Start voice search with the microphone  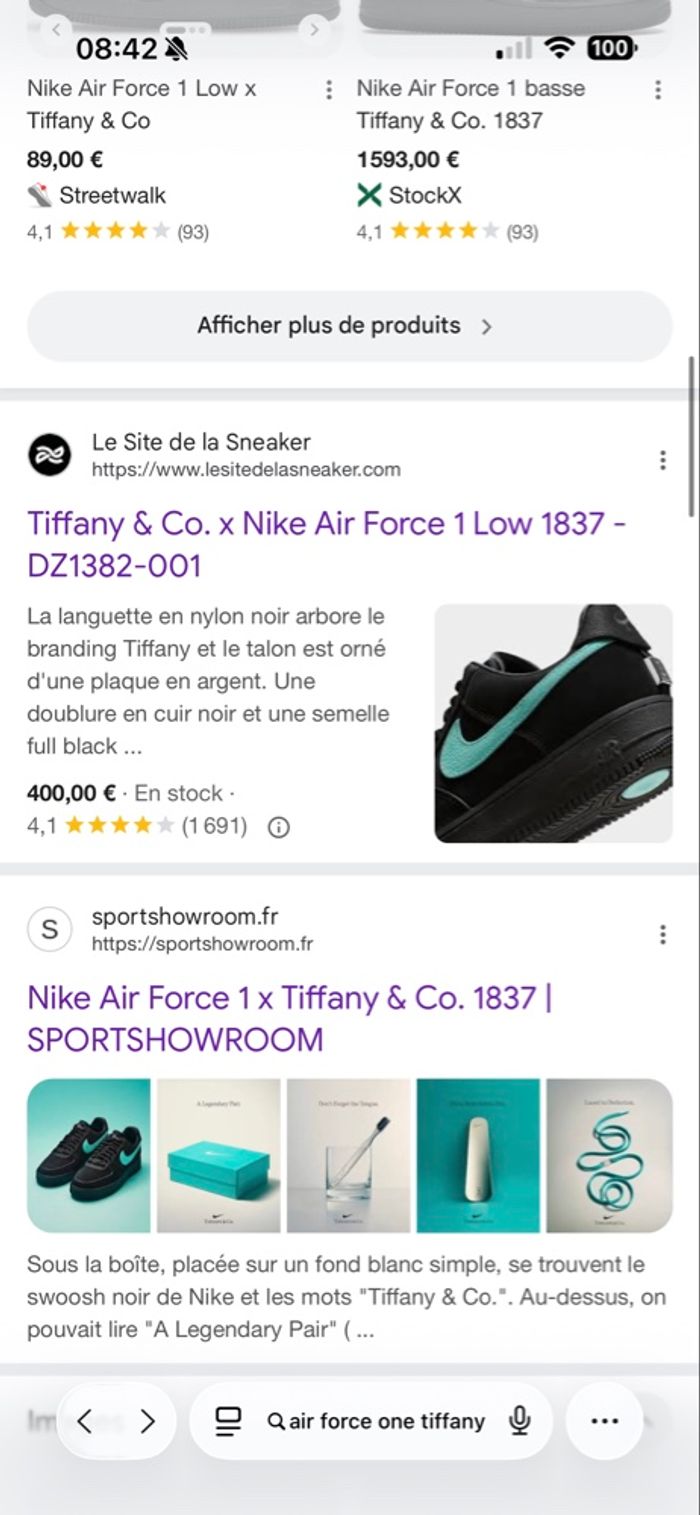(519, 1421)
